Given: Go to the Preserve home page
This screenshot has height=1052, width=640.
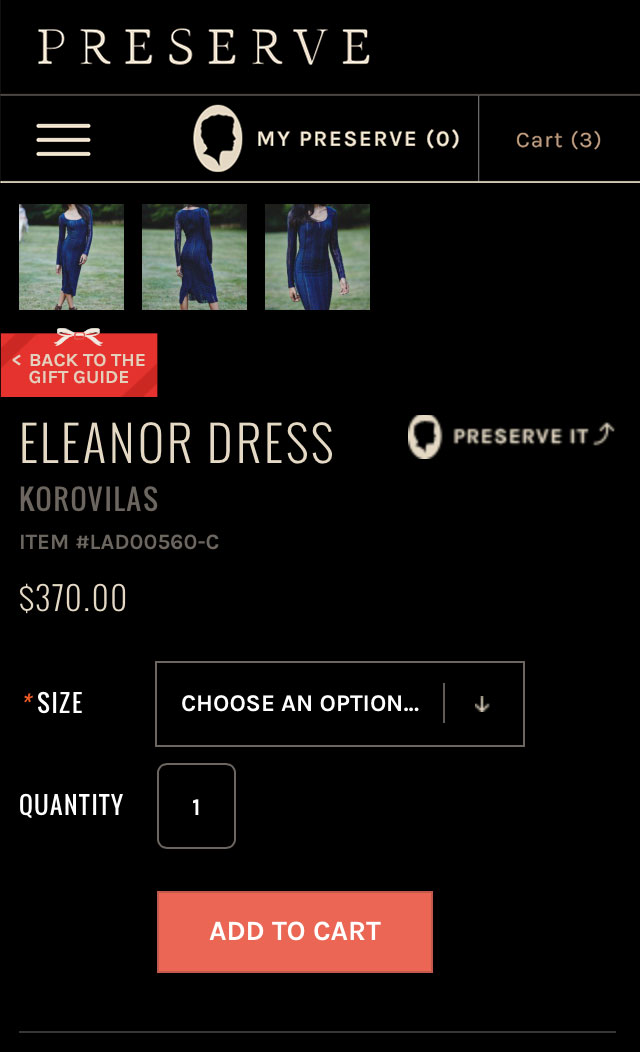Looking at the screenshot, I should [x=204, y=47].
